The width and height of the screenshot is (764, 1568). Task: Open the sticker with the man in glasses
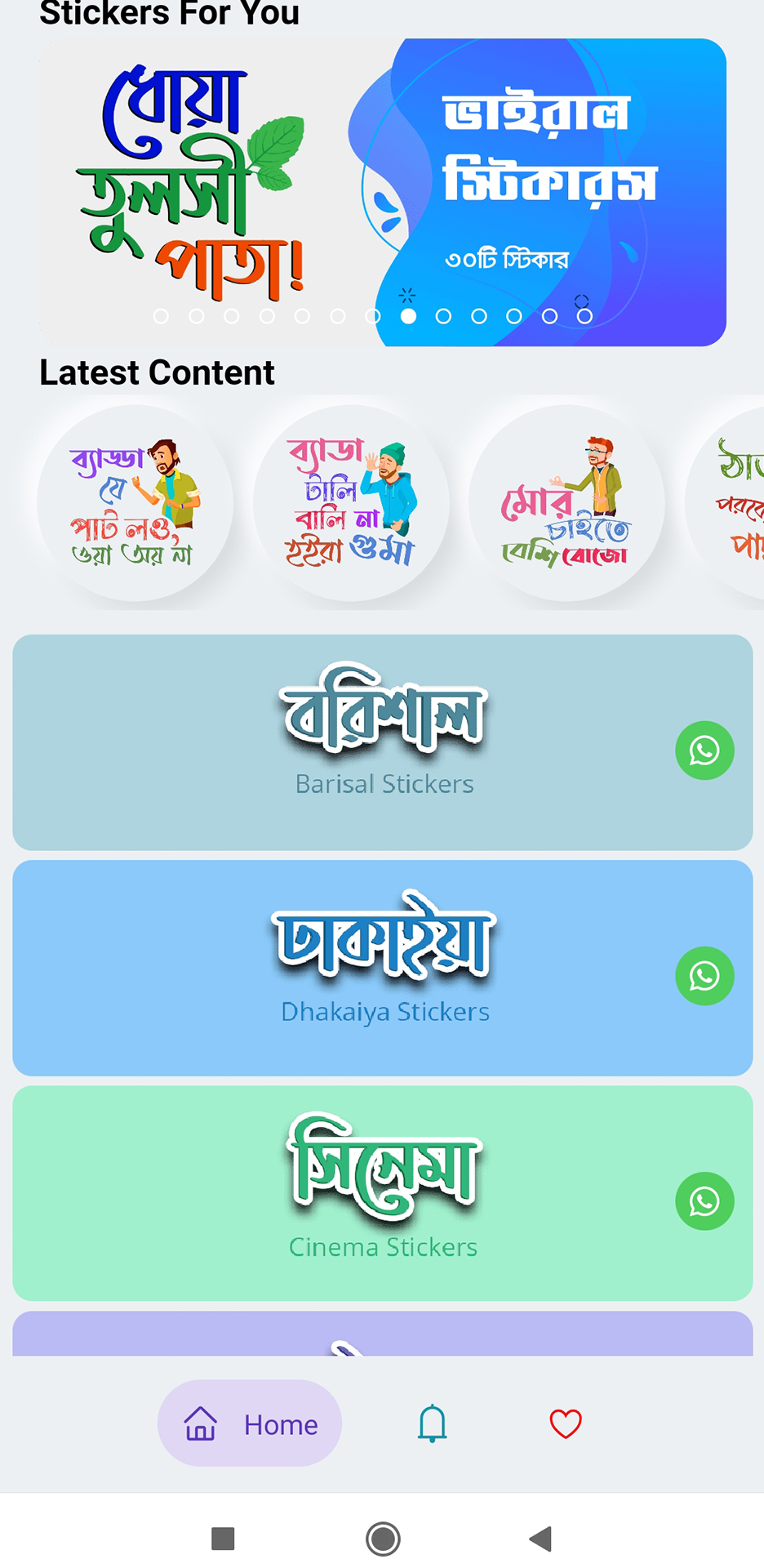tap(566, 503)
